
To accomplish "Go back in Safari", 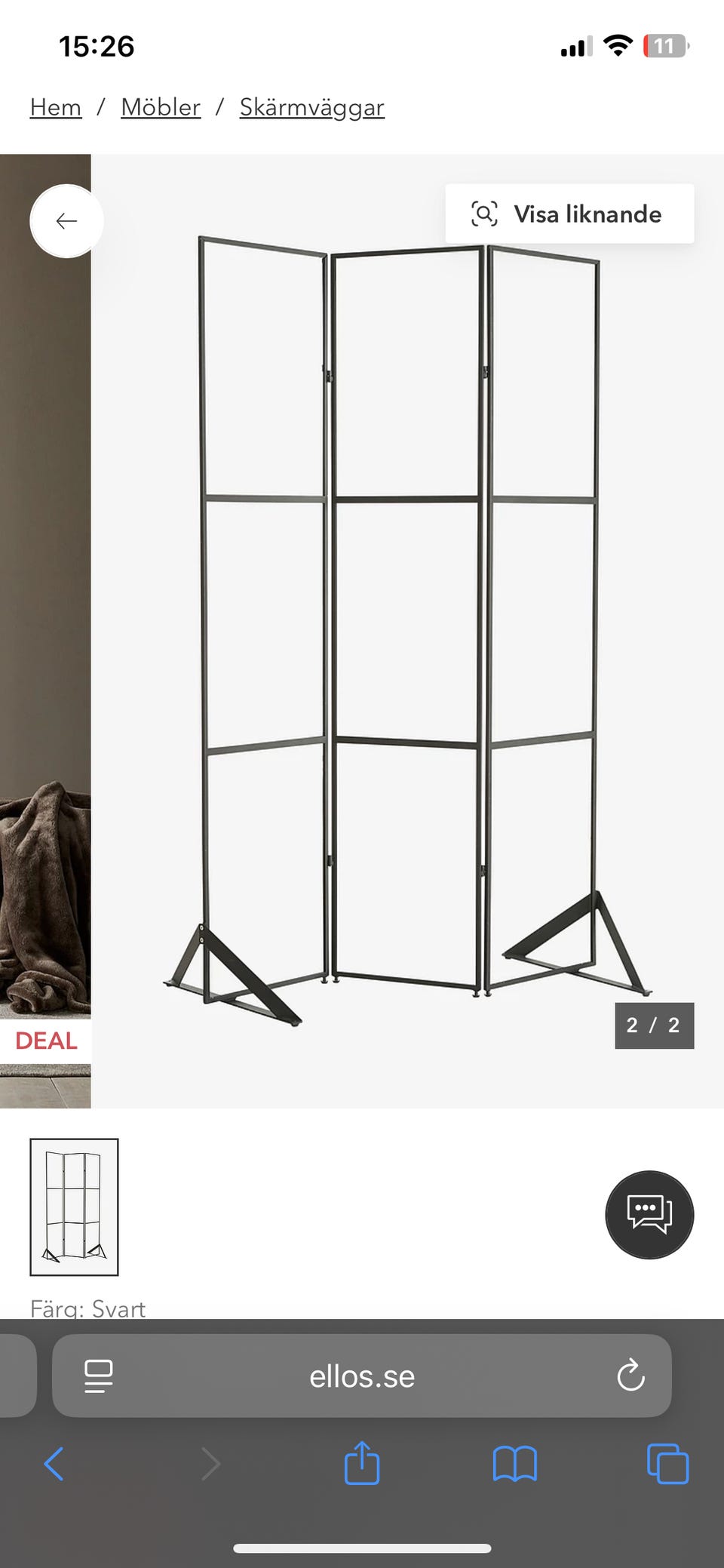I will pyautogui.click(x=54, y=1465).
